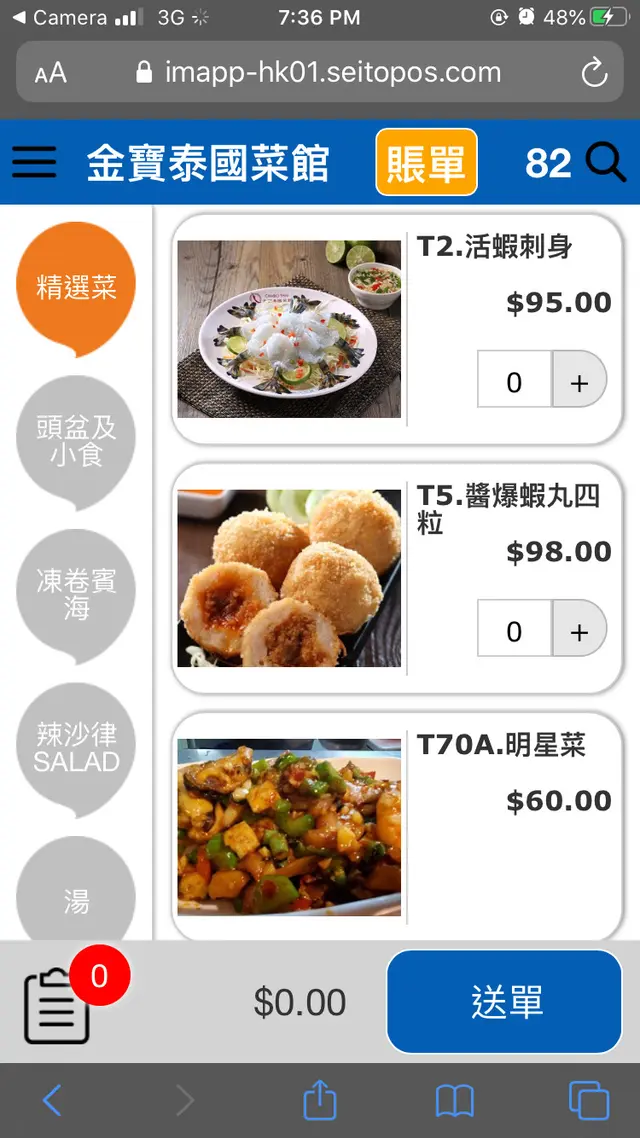Share this page from Safari toolbar
The height and width of the screenshot is (1138, 640).
click(x=320, y=1100)
